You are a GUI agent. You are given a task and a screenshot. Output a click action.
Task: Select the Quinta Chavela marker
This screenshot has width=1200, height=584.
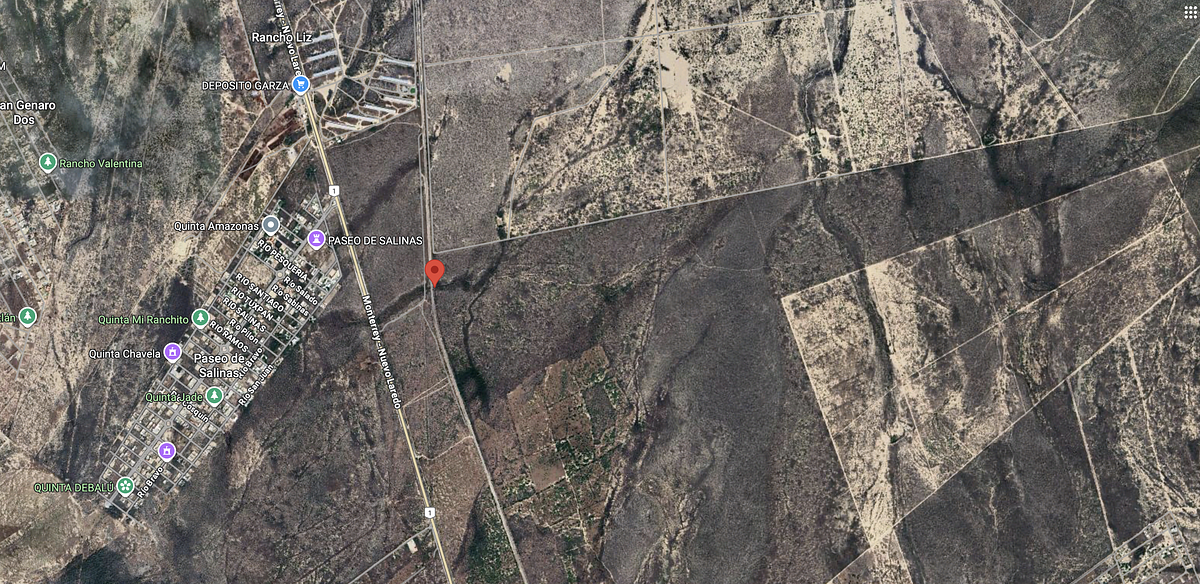point(172,353)
